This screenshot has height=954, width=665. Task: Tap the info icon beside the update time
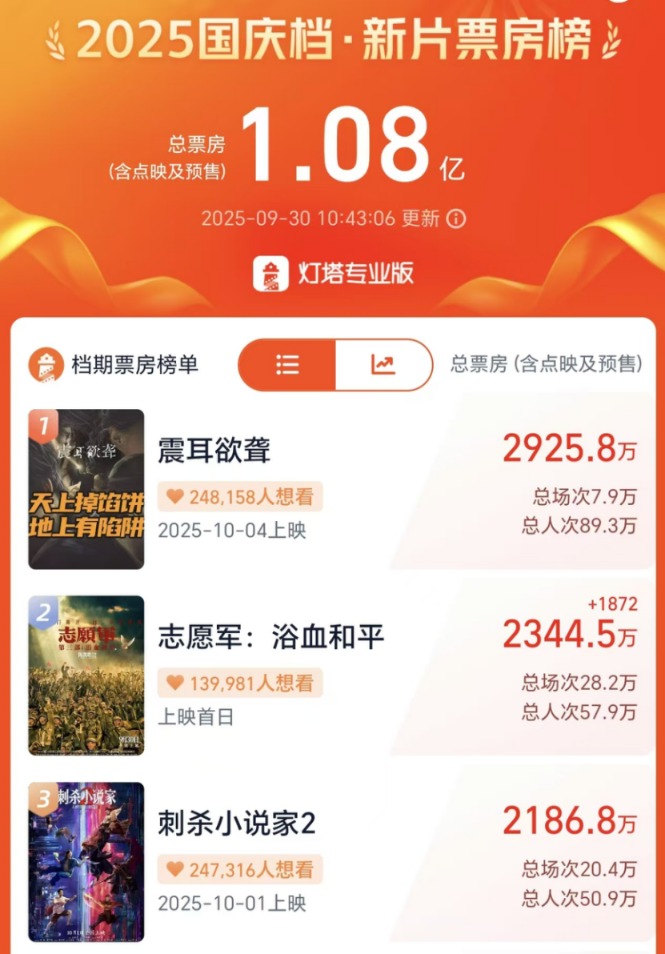456,219
